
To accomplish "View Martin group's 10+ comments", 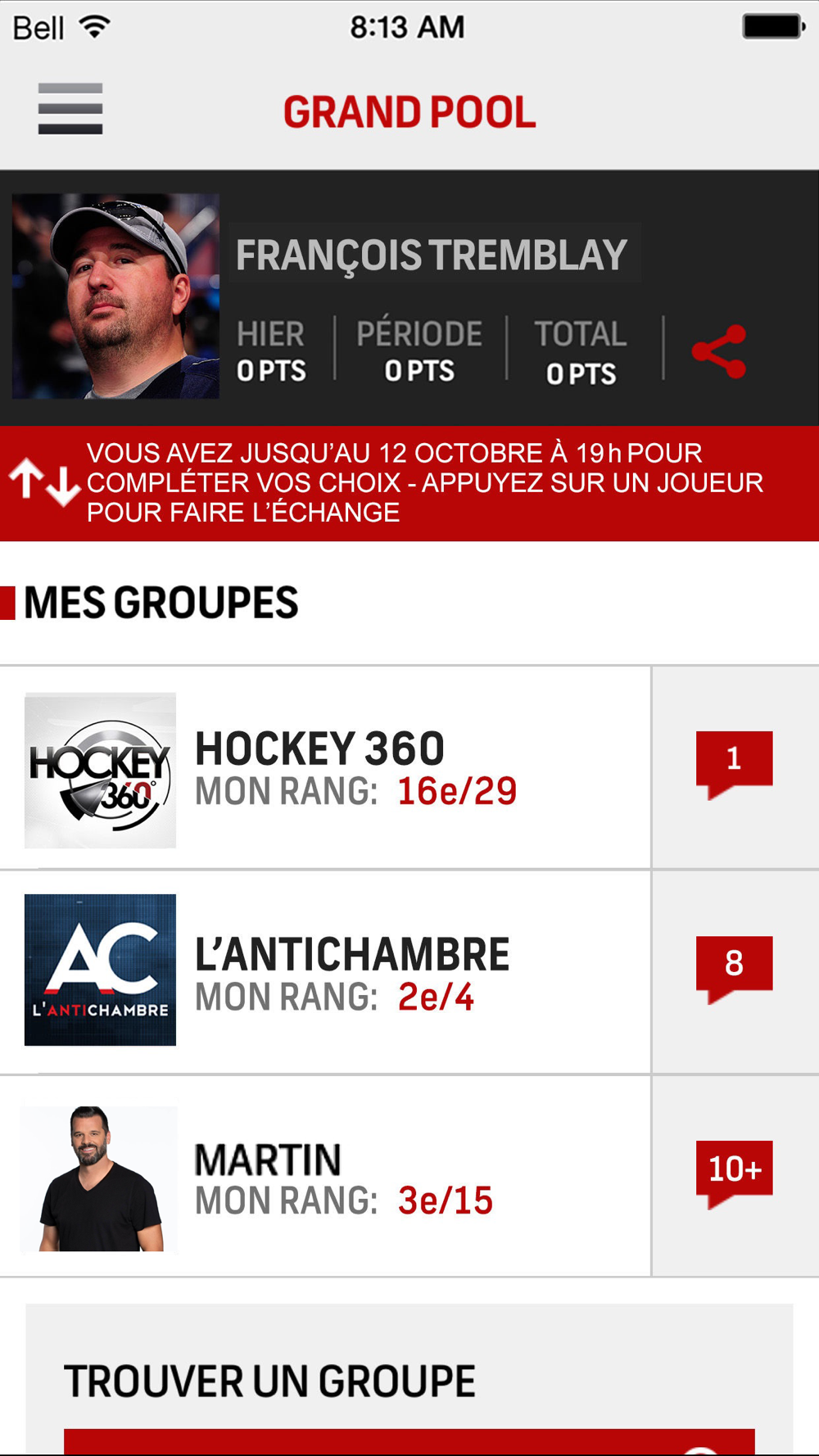I will coord(734,1173).
